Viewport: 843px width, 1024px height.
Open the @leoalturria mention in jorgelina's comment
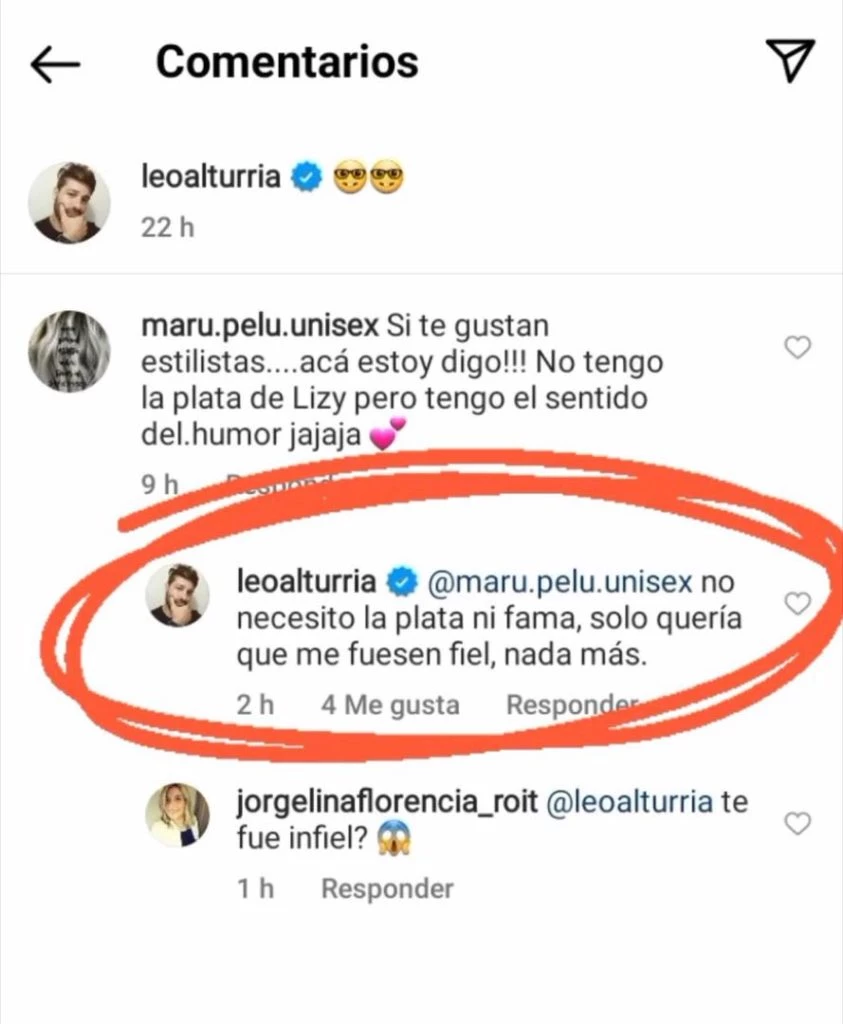(x=629, y=801)
